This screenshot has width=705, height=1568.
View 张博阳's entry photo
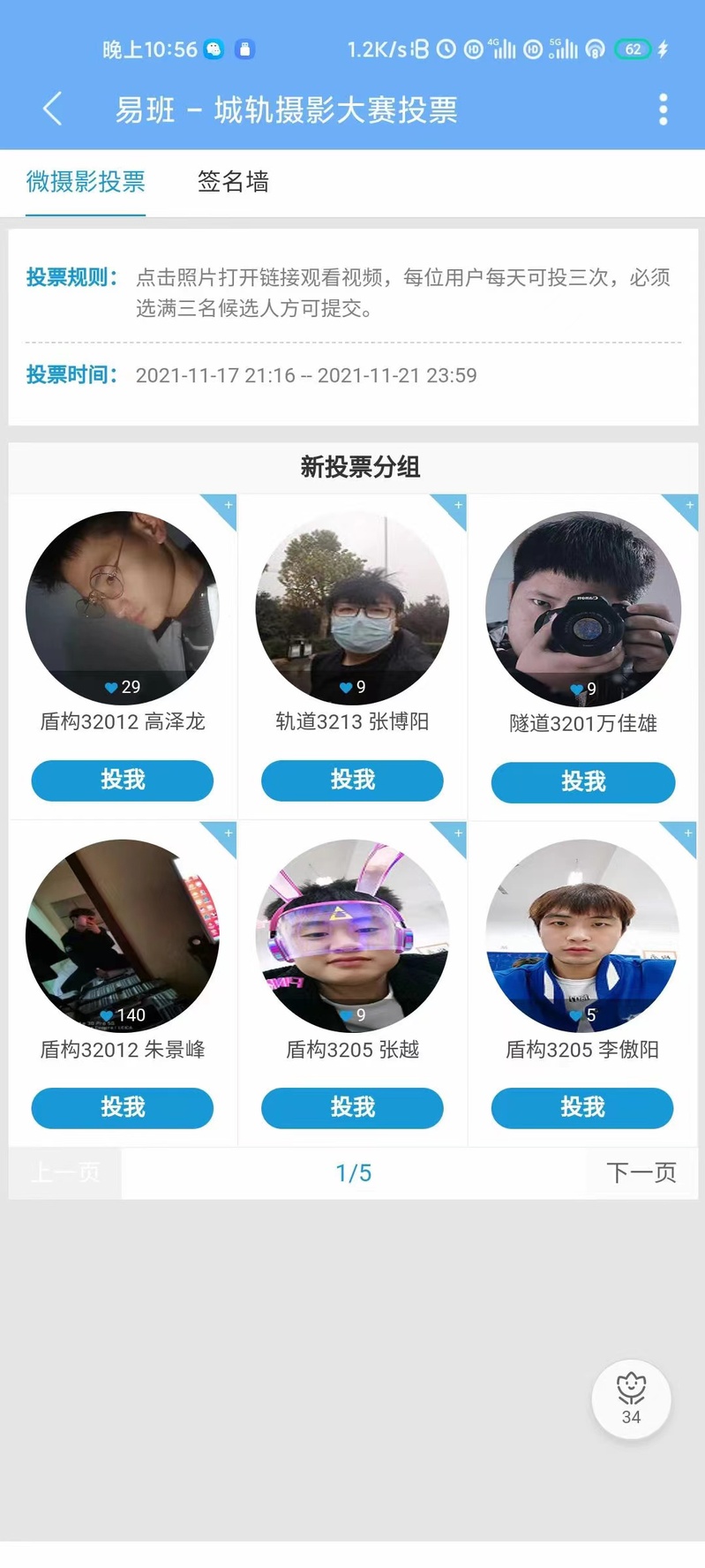click(x=352, y=607)
